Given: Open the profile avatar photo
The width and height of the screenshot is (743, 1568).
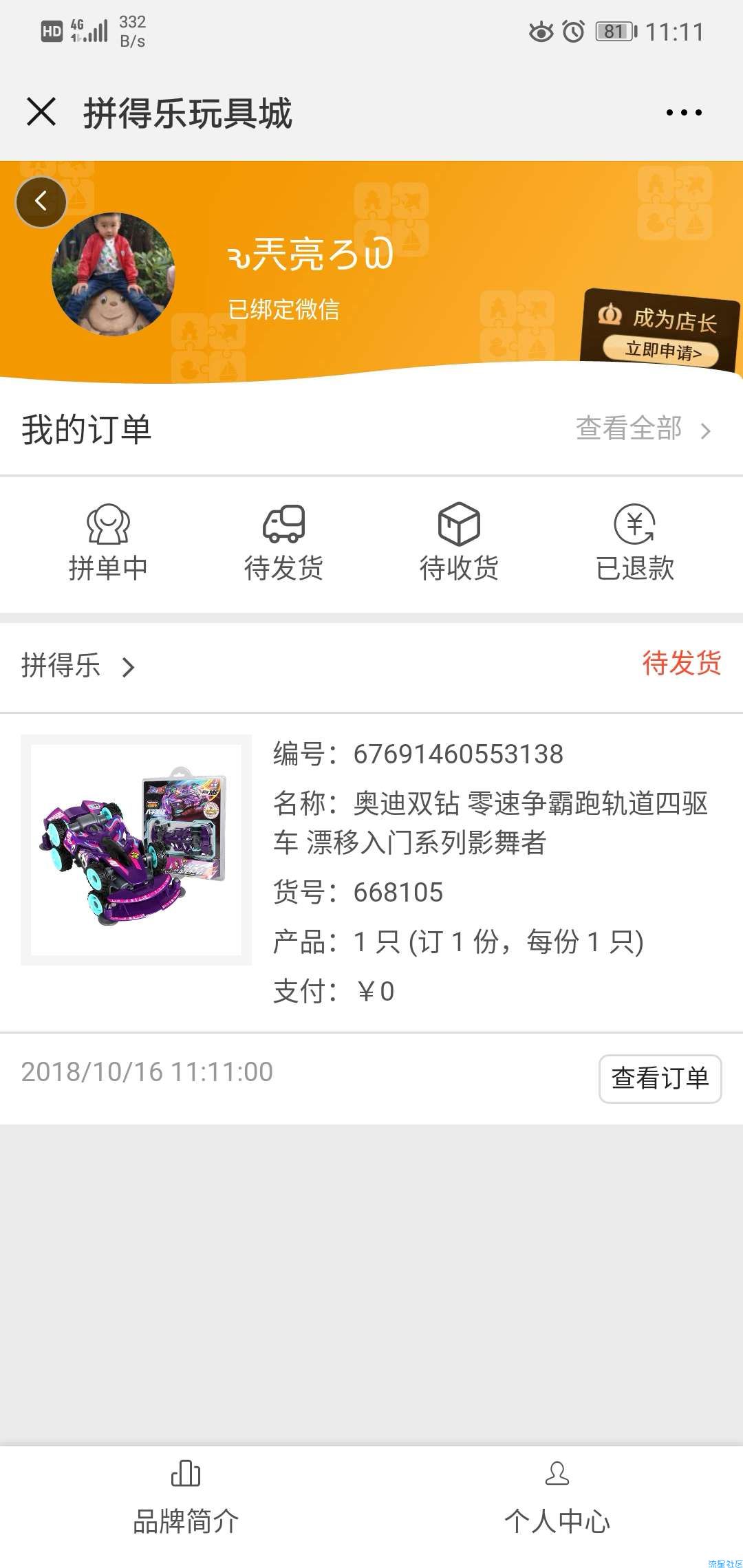Looking at the screenshot, I should [114, 274].
